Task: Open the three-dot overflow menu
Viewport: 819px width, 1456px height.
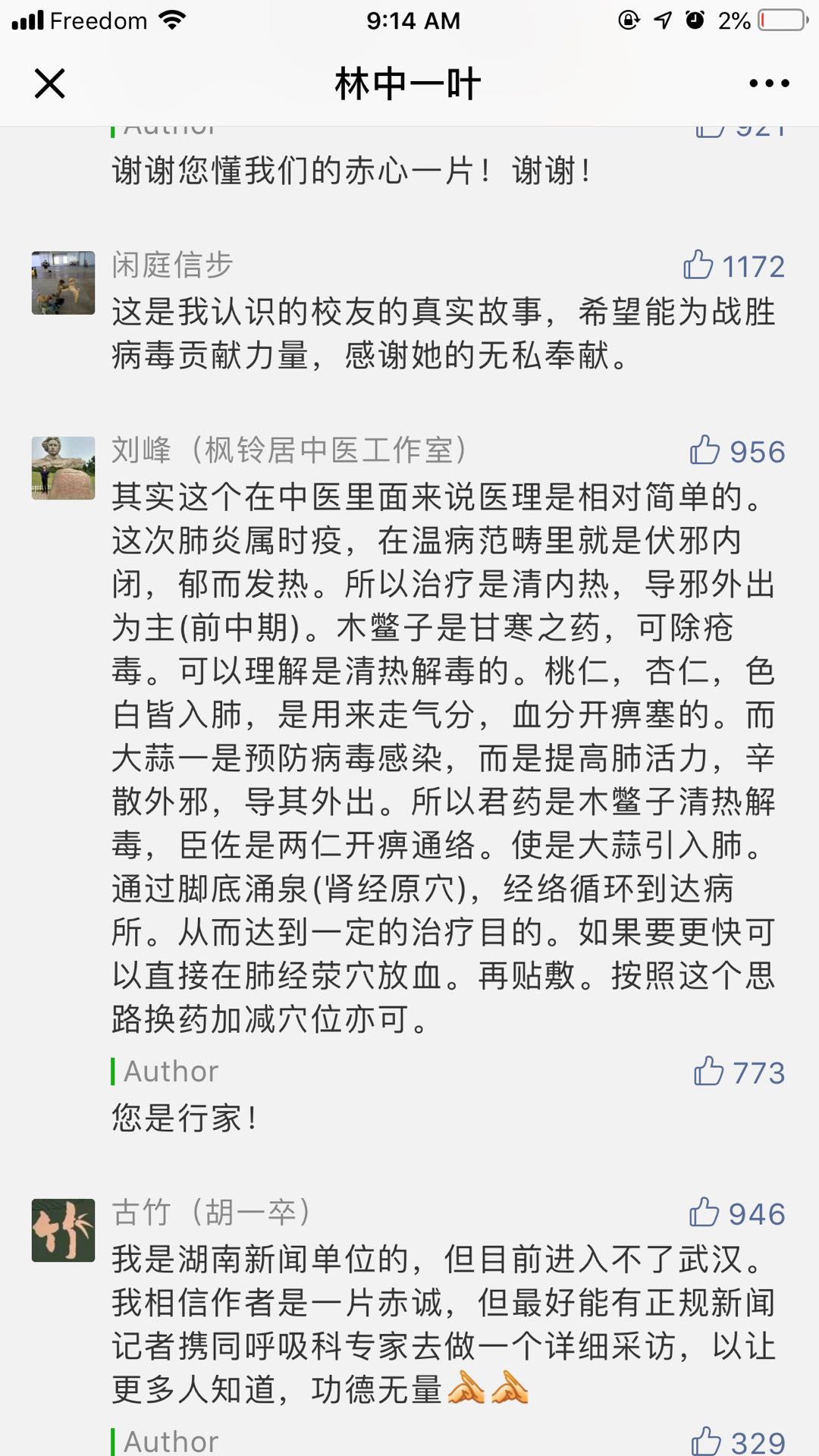Action: pyautogui.click(x=769, y=83)
